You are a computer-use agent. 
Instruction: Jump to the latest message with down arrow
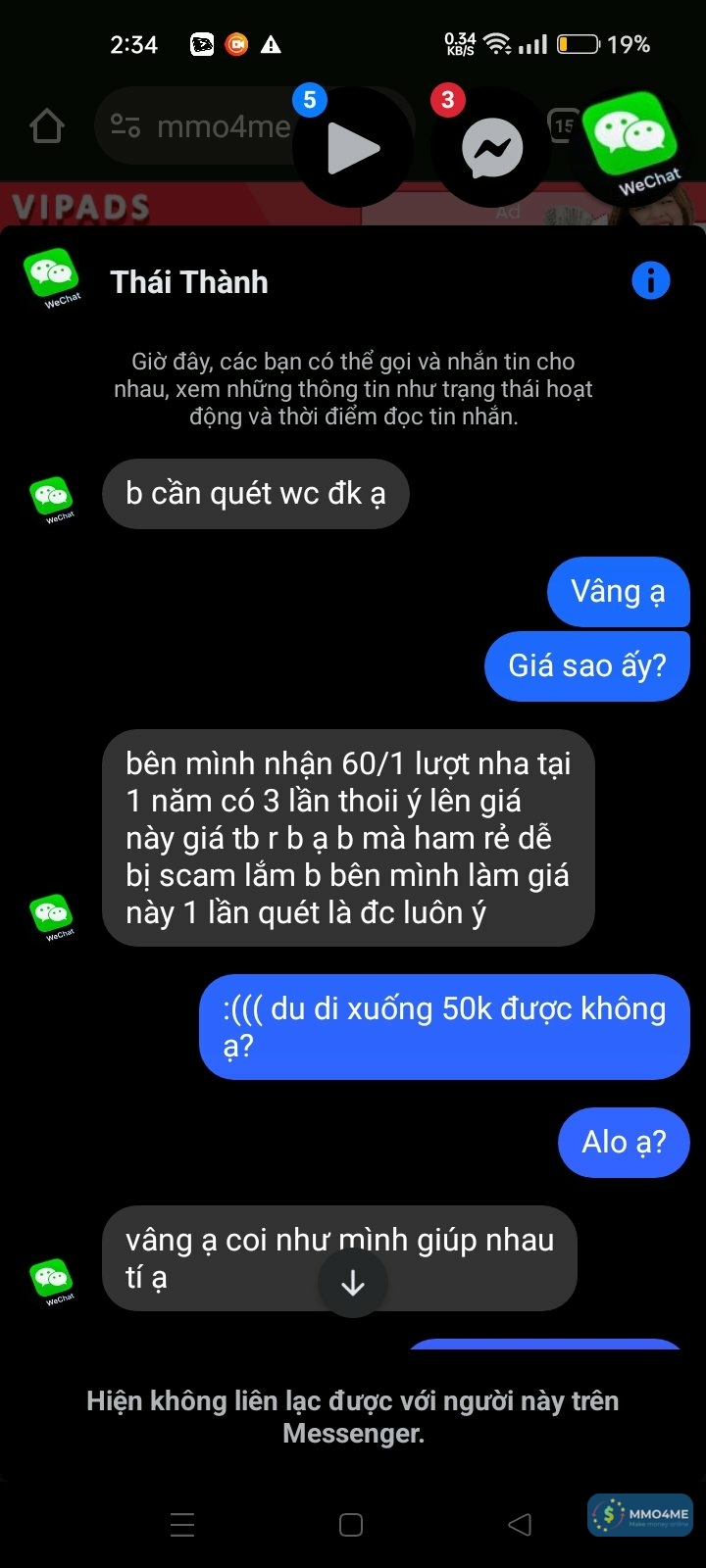tap(353, 1283)
